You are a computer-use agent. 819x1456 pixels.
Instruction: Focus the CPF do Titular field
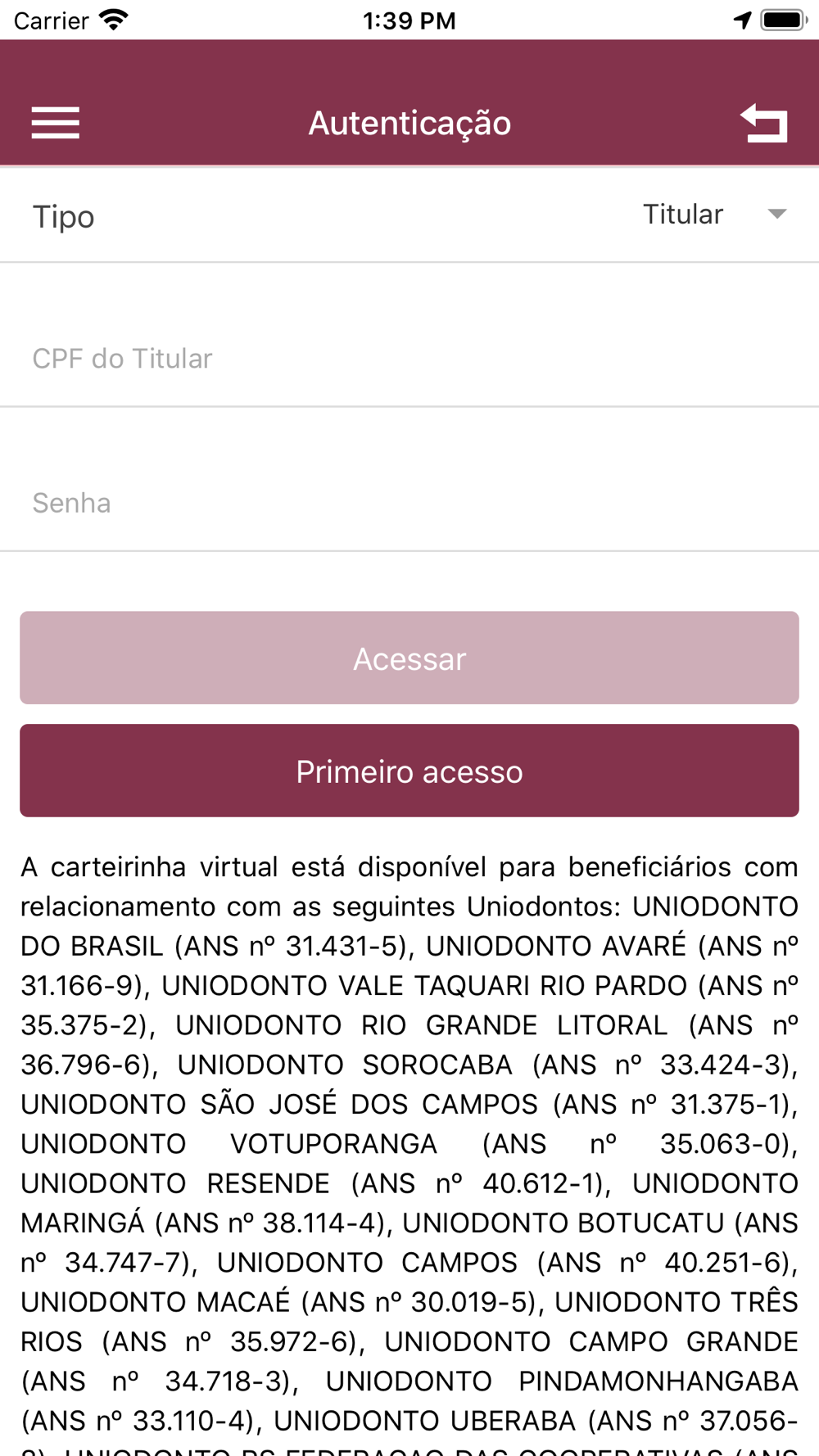point(409,359)
